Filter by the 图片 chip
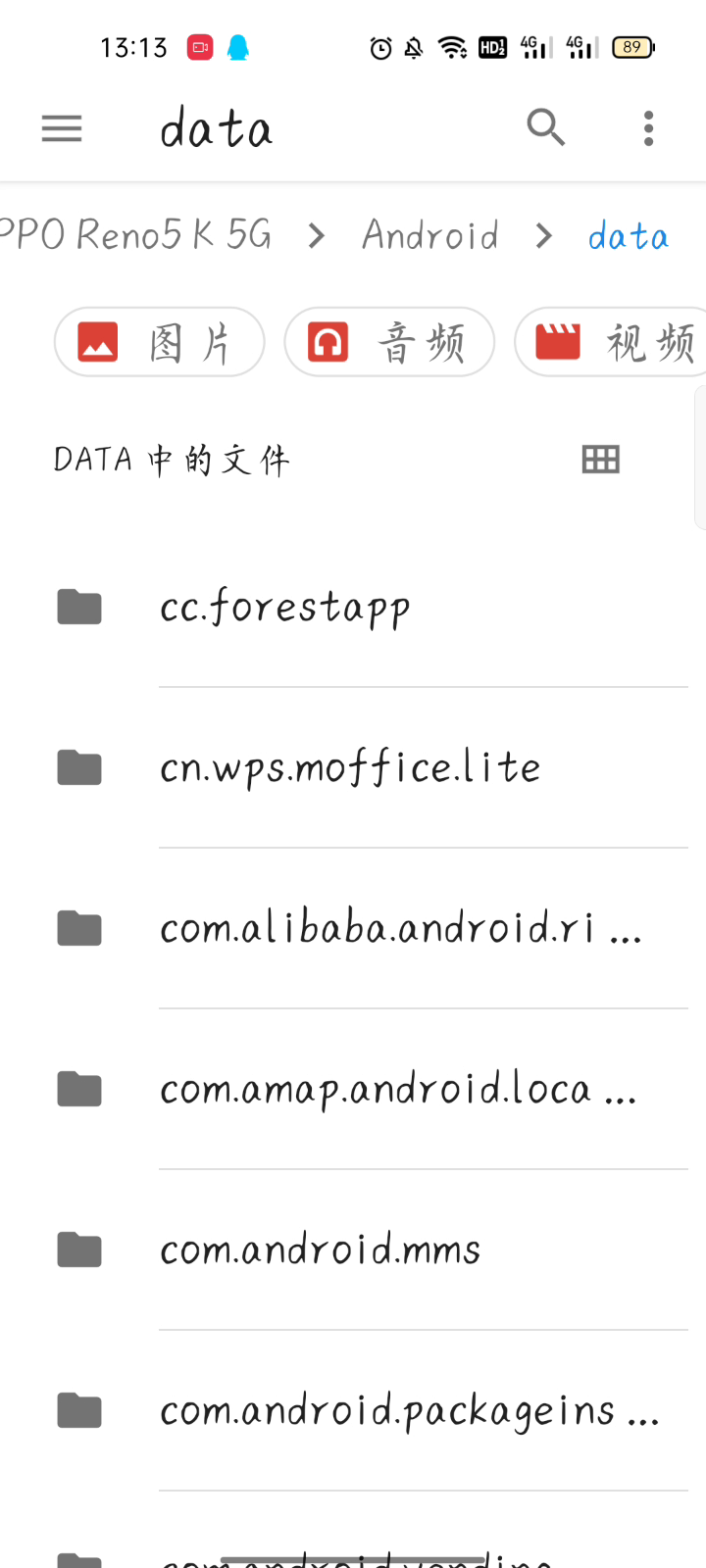The height and width of the screenshot is (1568, 706). click(x=160, y=342)
